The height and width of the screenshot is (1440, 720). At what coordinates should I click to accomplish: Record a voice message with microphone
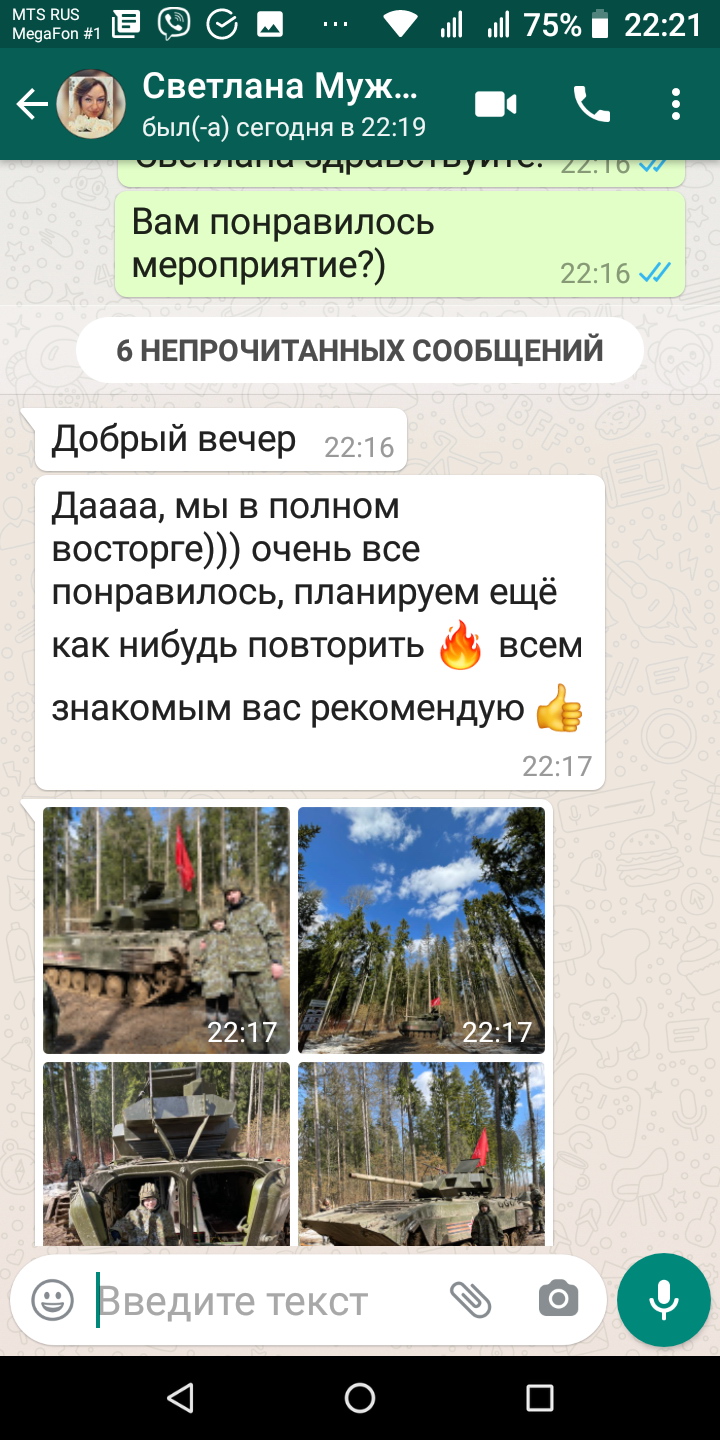point(663,1300)
